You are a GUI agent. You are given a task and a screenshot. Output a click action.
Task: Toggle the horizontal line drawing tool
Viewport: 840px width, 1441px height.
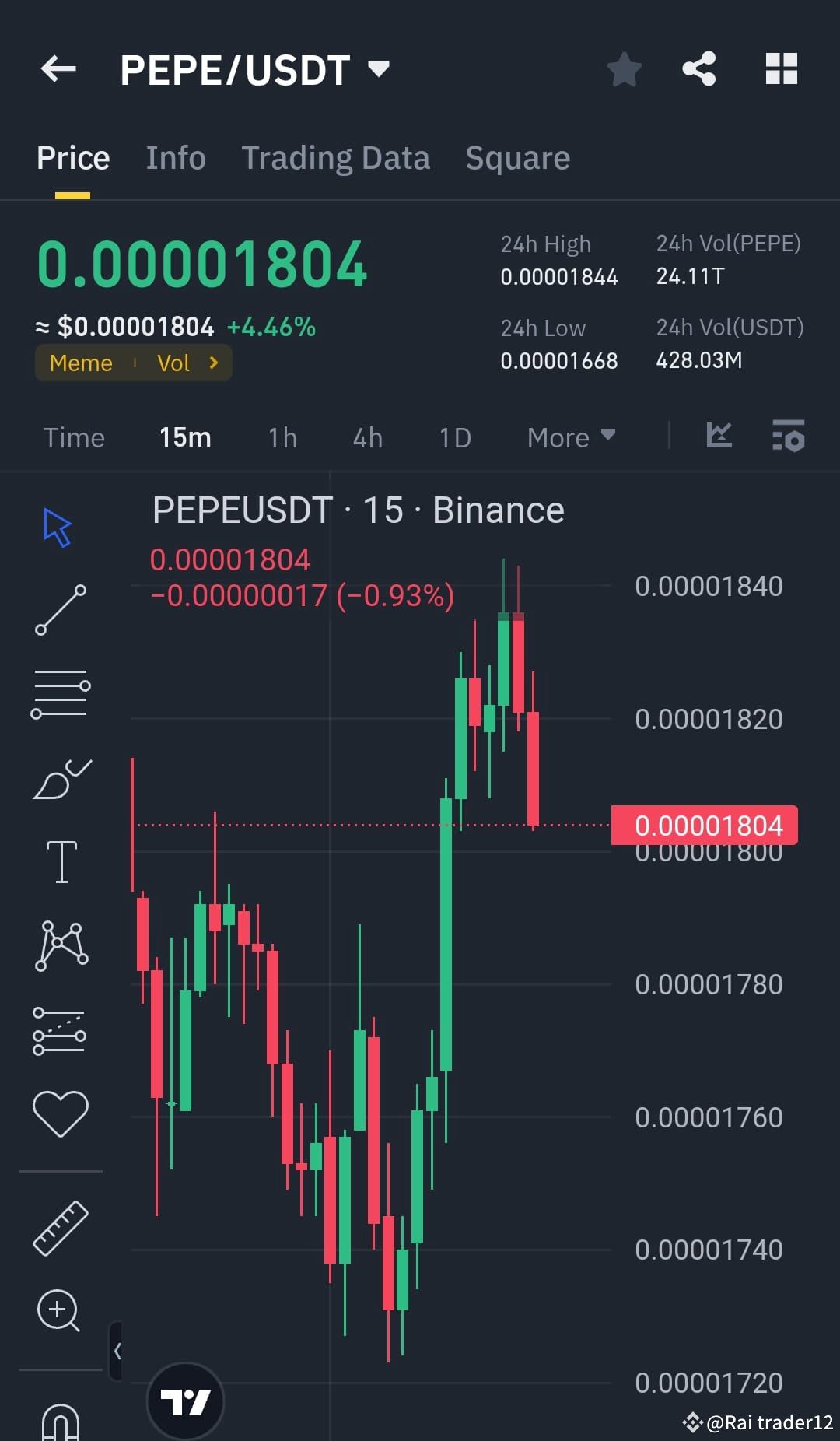pos(61,691)
